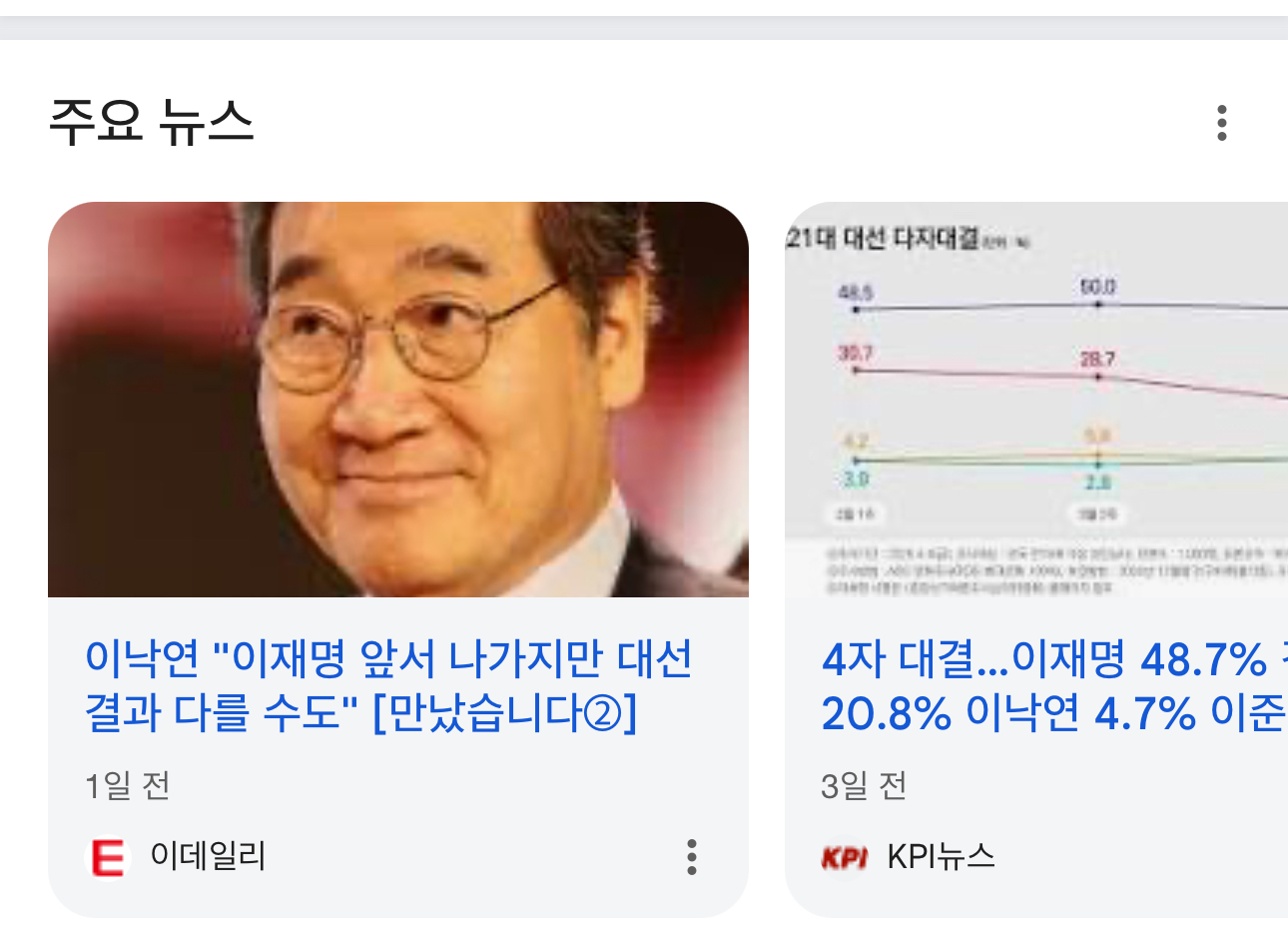Open the overflow menu beside 주요 뉴스
1288x946 pixels.
tap(1221, 123)
